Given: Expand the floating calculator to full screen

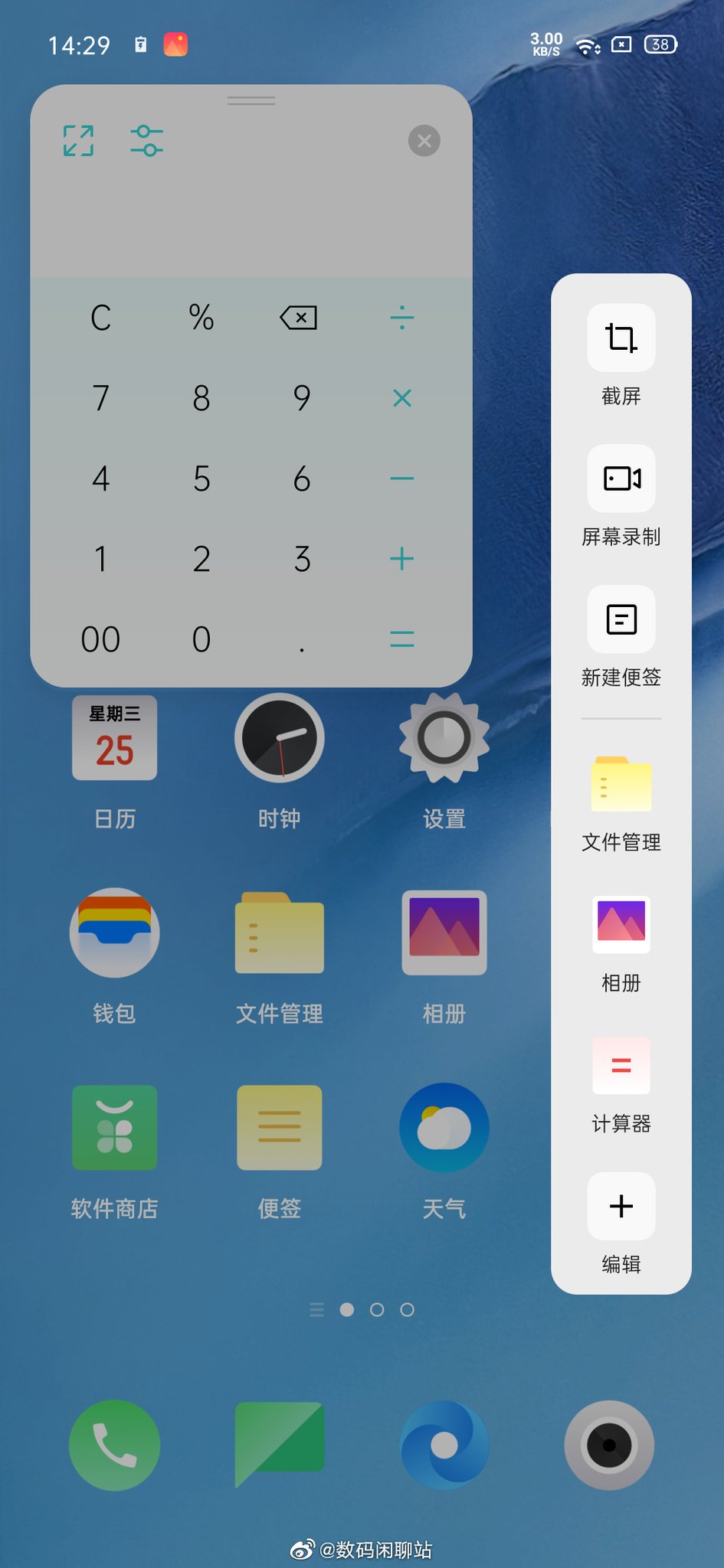Looking at the screenshot, I should click(78, 141).
